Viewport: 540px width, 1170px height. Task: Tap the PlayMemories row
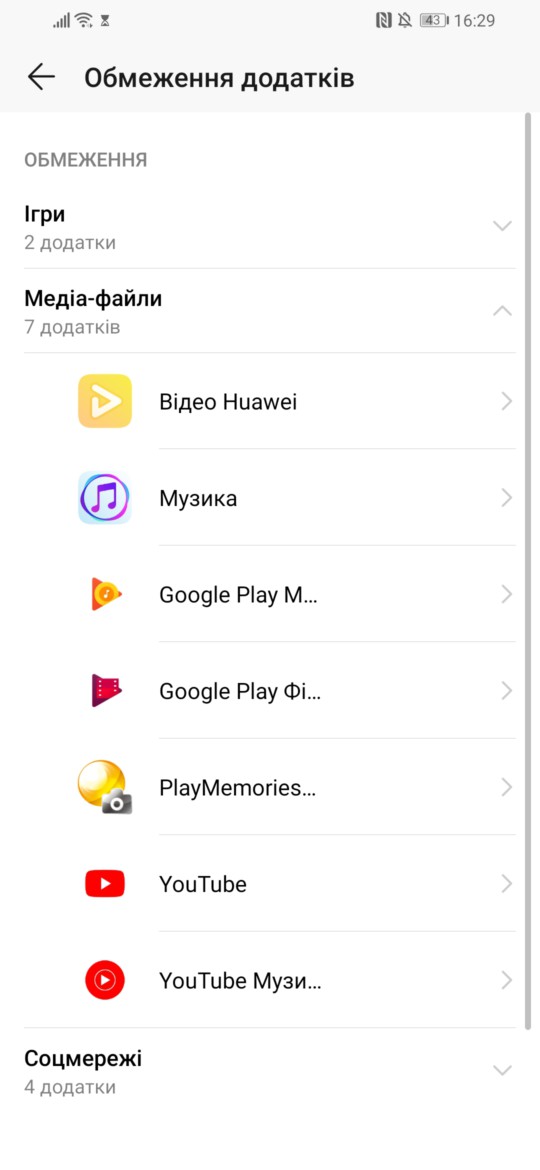tap(270, 787)
